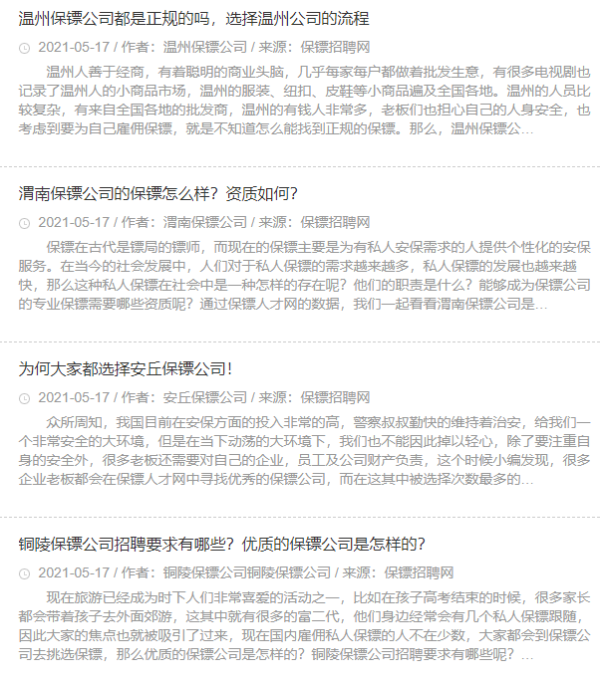Read the article 为何大家都选择安丘保镖公司
This screenshot has height=681, width=600.
(126, 369)
